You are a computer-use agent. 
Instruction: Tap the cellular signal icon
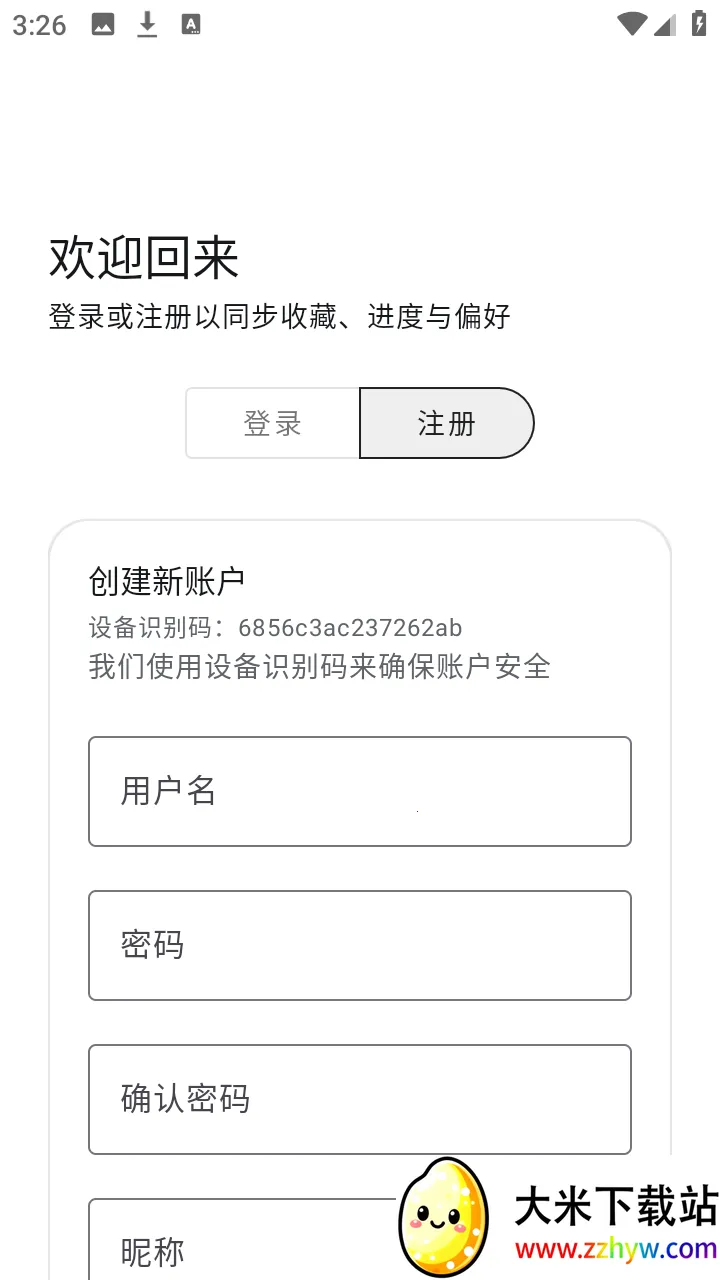[x=666, y=25]
